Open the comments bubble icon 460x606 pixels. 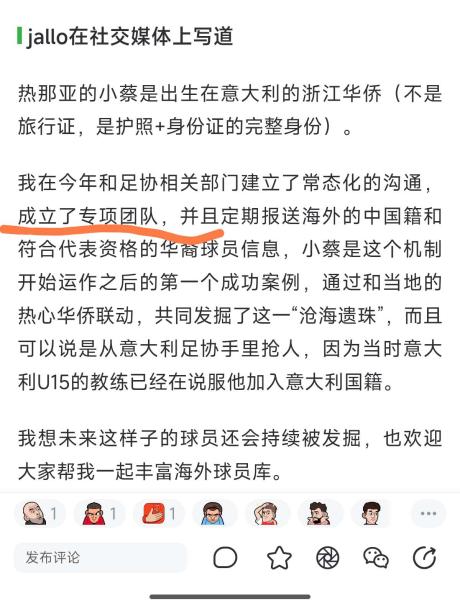point(225,558)
